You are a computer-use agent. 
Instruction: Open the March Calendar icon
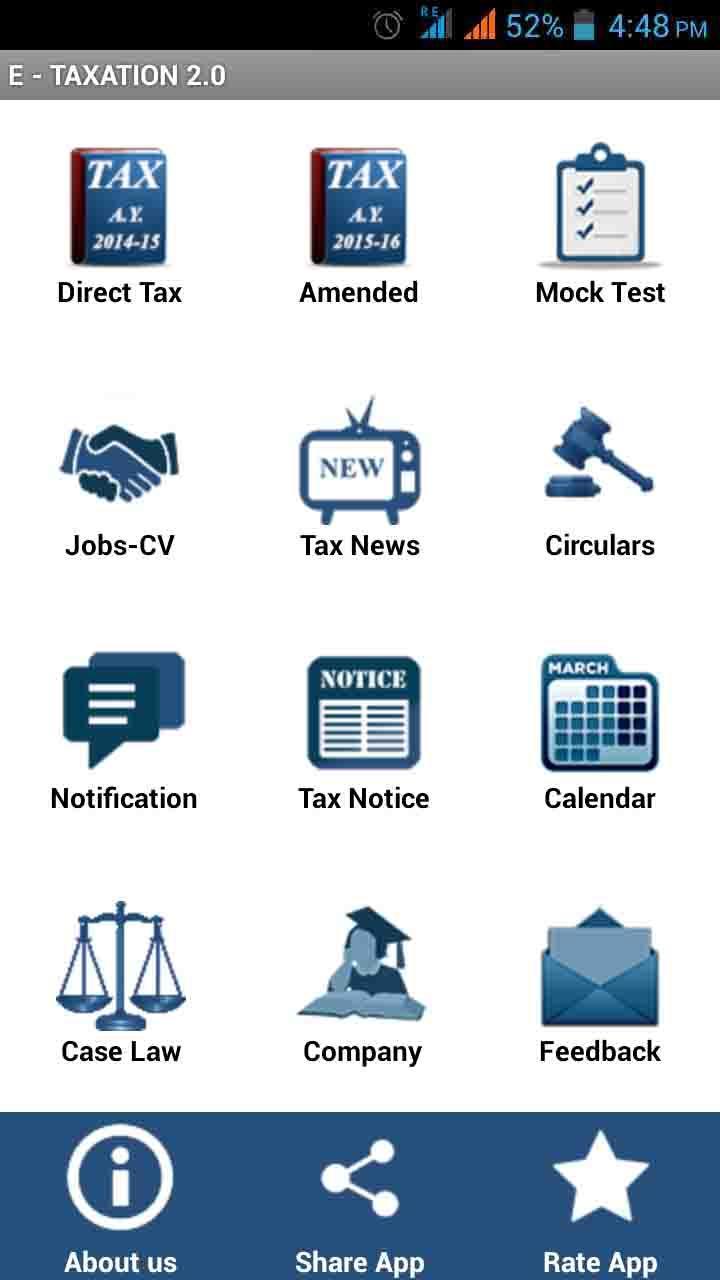click(x=599, y=710)
